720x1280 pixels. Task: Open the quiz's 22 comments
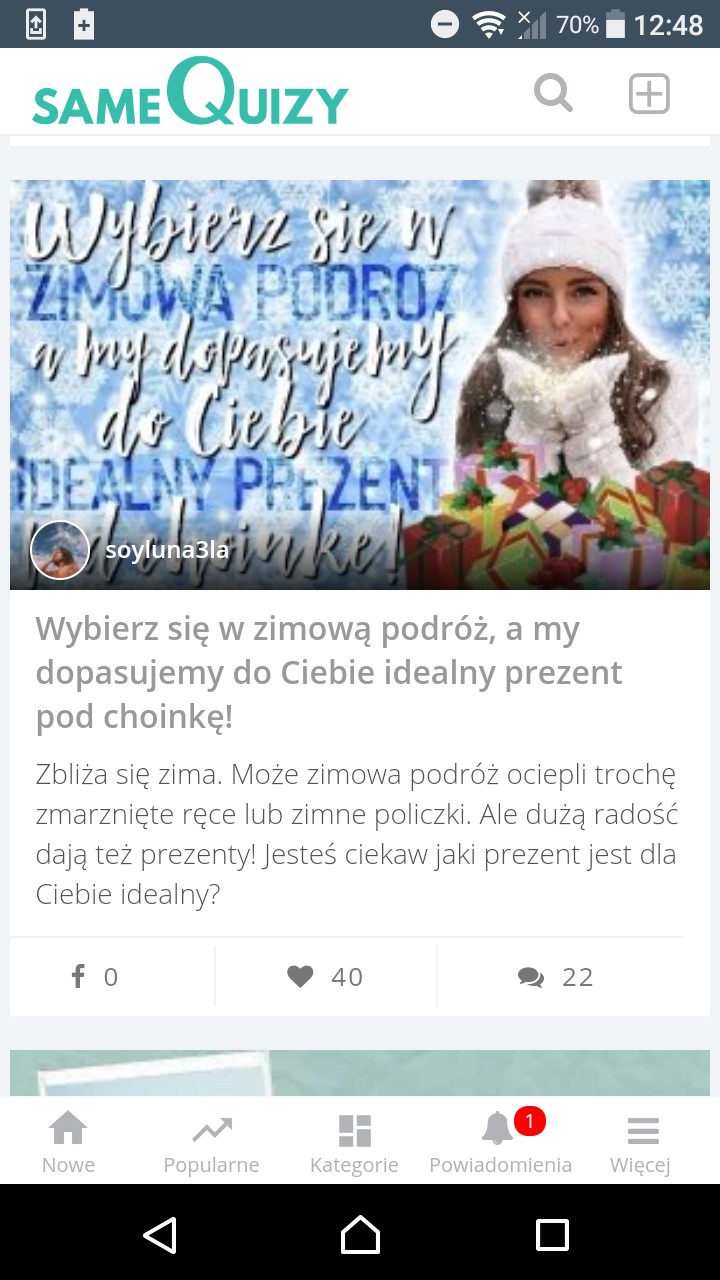[556, 976]
